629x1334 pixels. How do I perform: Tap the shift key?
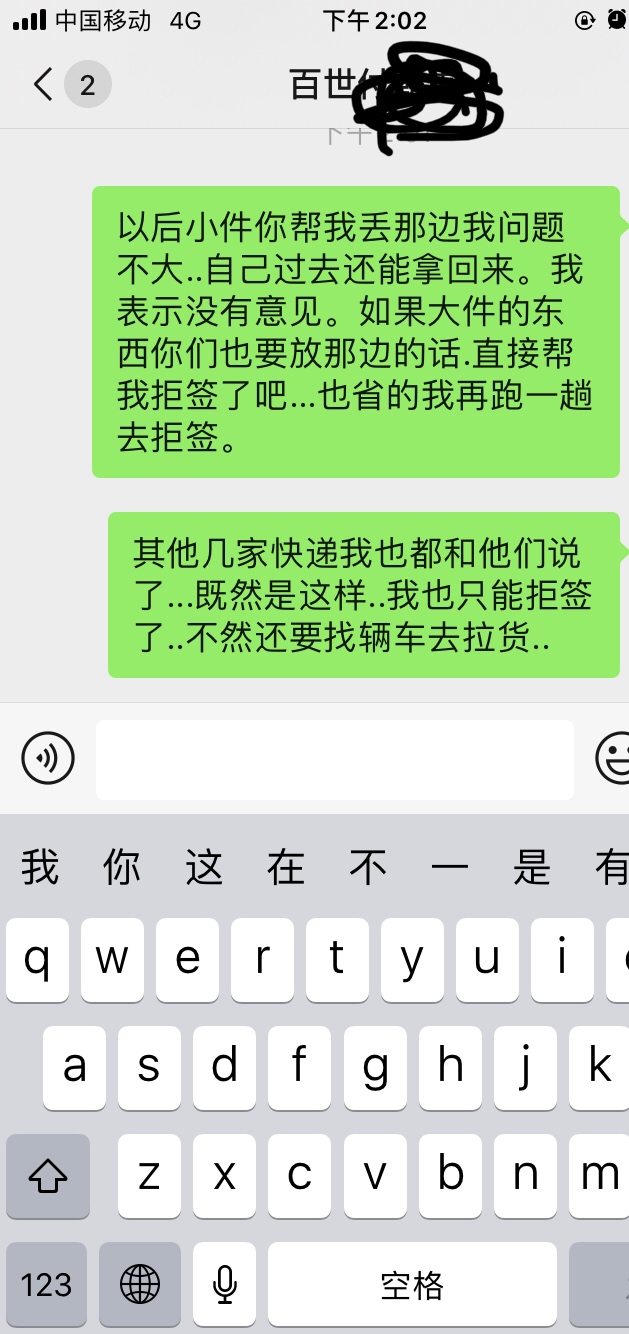click(48, 1176)
